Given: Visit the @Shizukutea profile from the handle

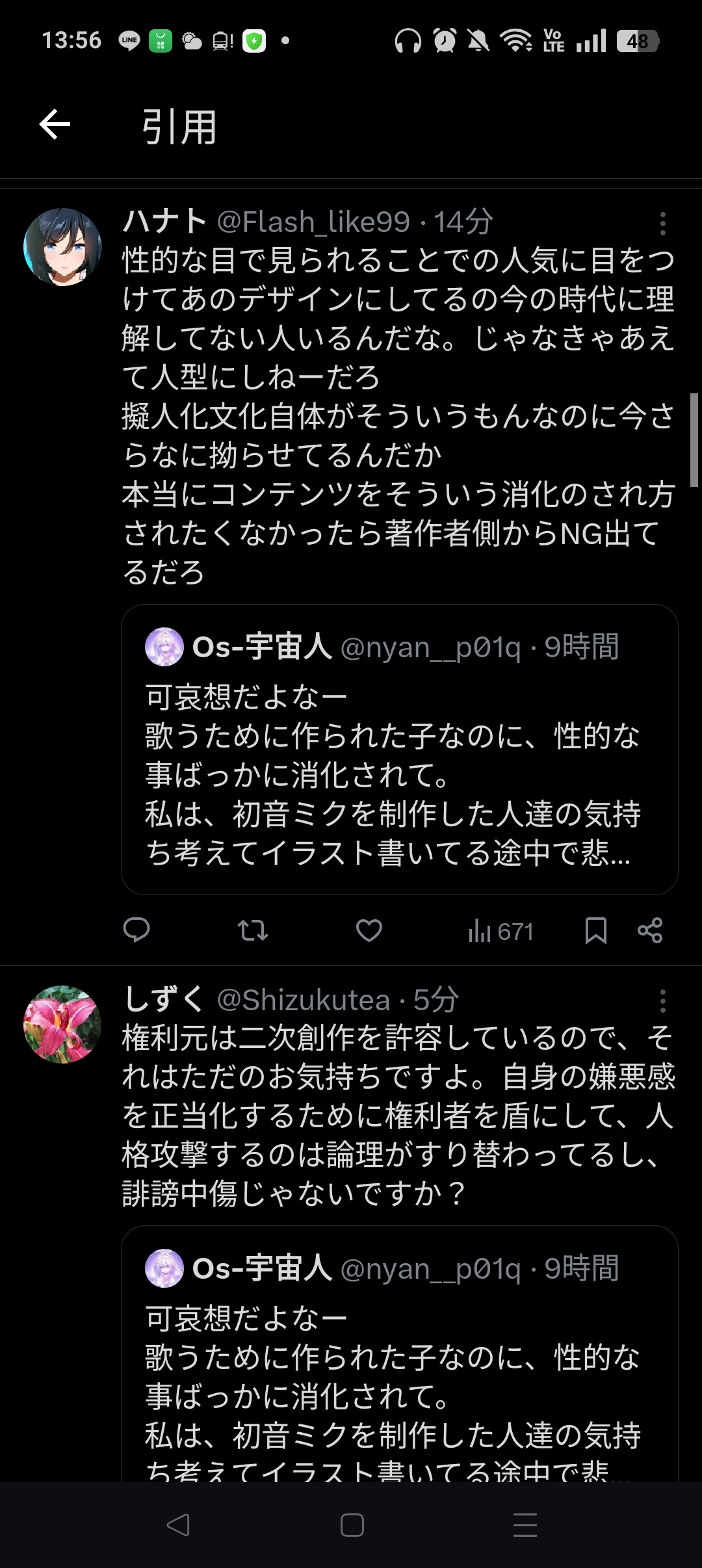Looking at the screenshot, I should [303, 1000].
